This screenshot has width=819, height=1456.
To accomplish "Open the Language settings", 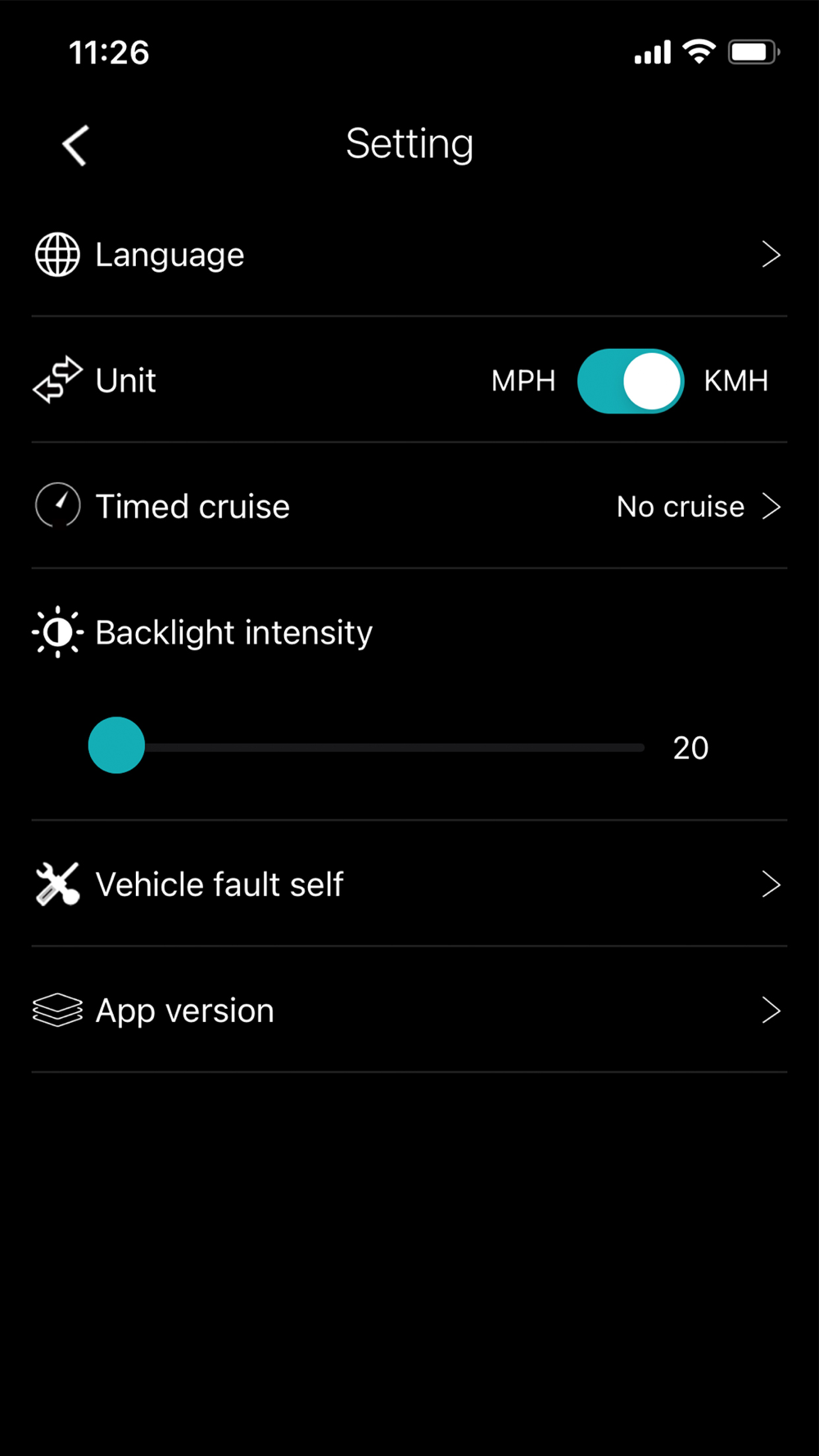I will [x=409, y=255].
